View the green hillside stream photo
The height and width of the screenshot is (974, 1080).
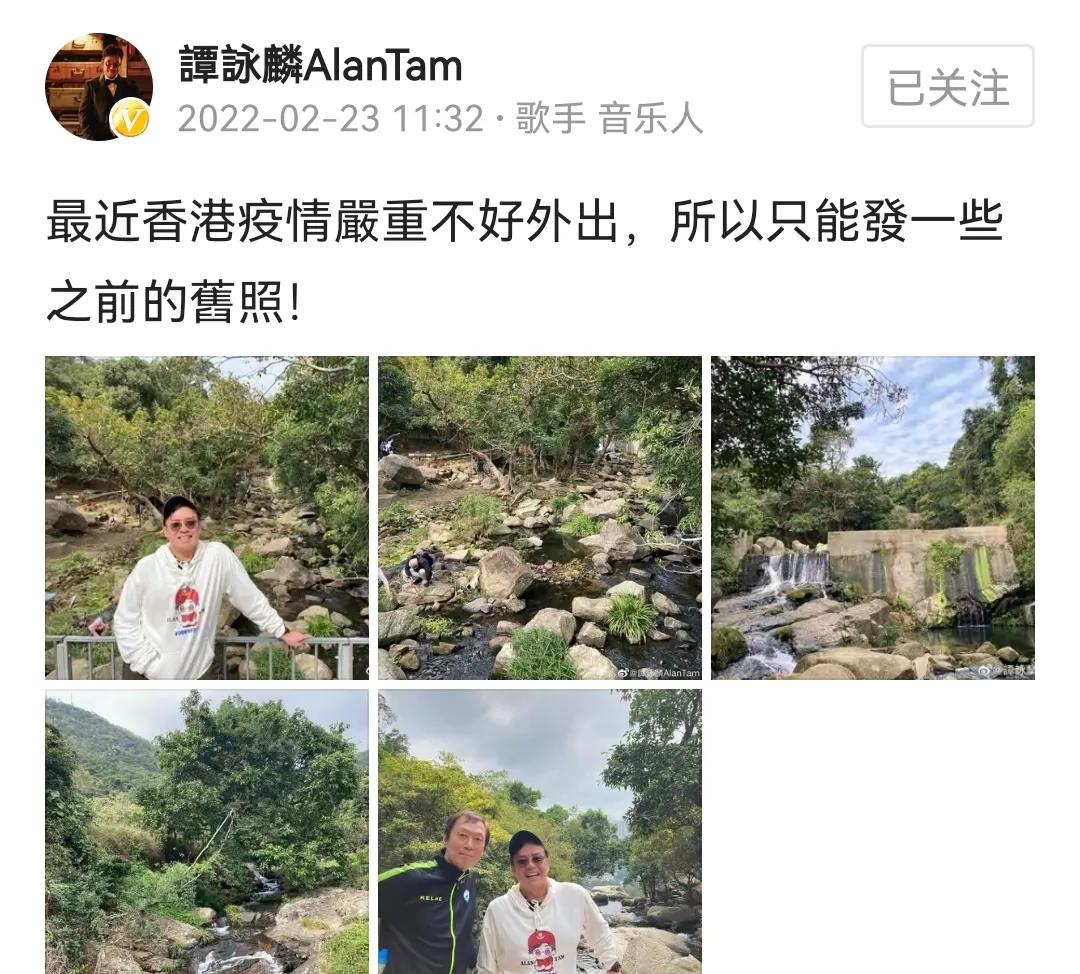coord(206,832)
